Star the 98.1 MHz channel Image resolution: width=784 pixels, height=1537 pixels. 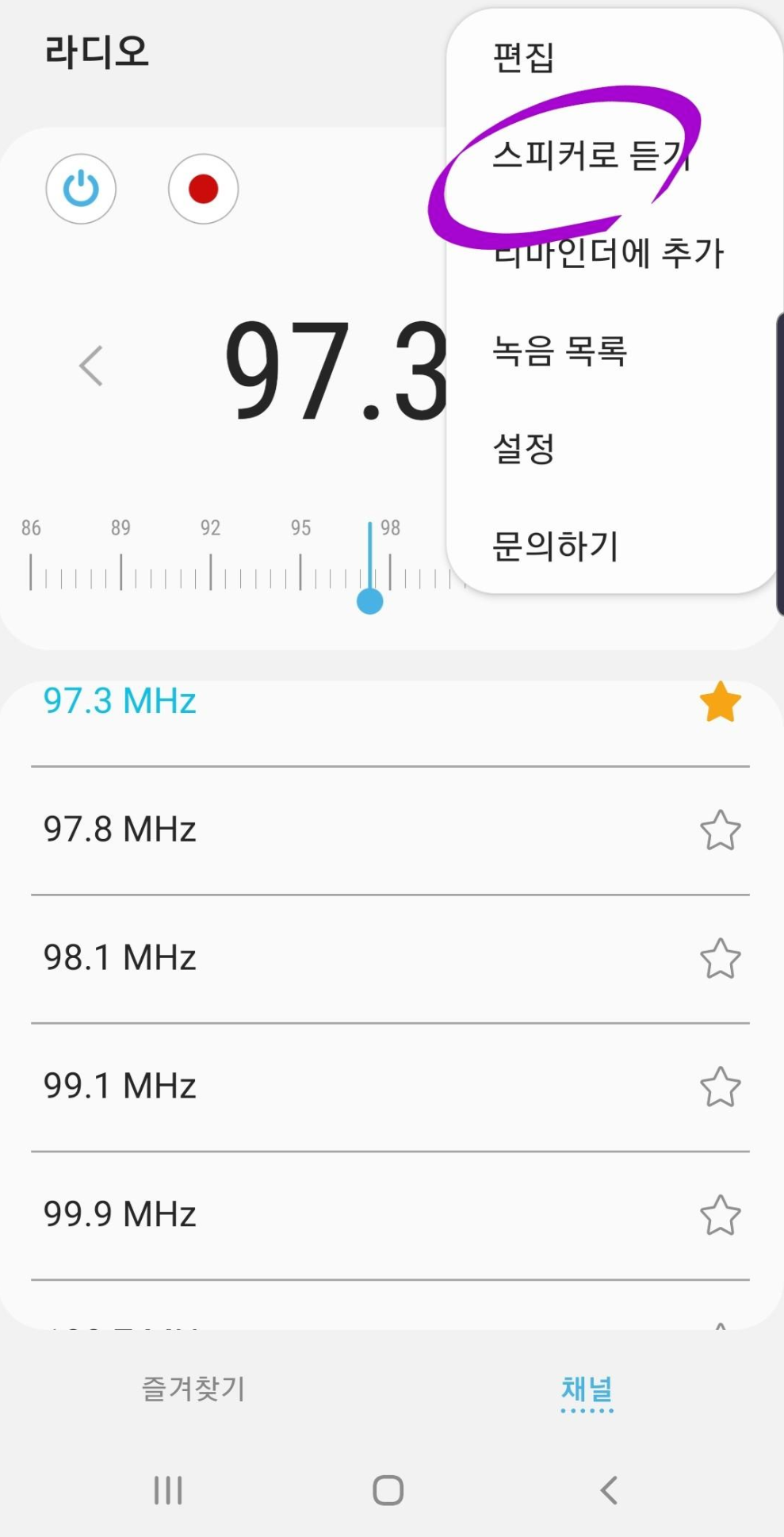(x=720, y=959)
